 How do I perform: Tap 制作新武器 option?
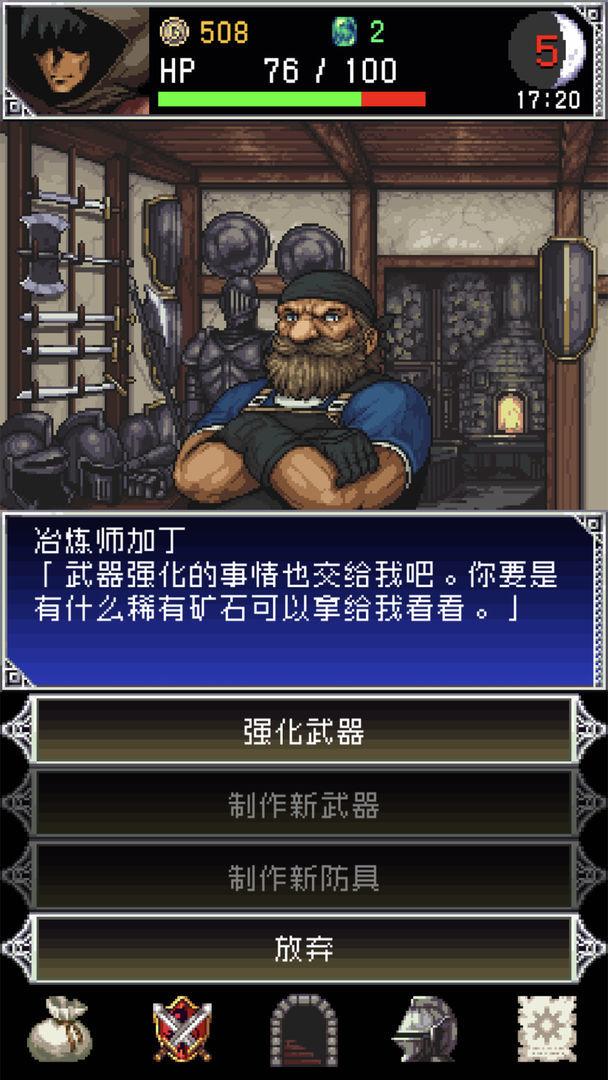point(304,805)
